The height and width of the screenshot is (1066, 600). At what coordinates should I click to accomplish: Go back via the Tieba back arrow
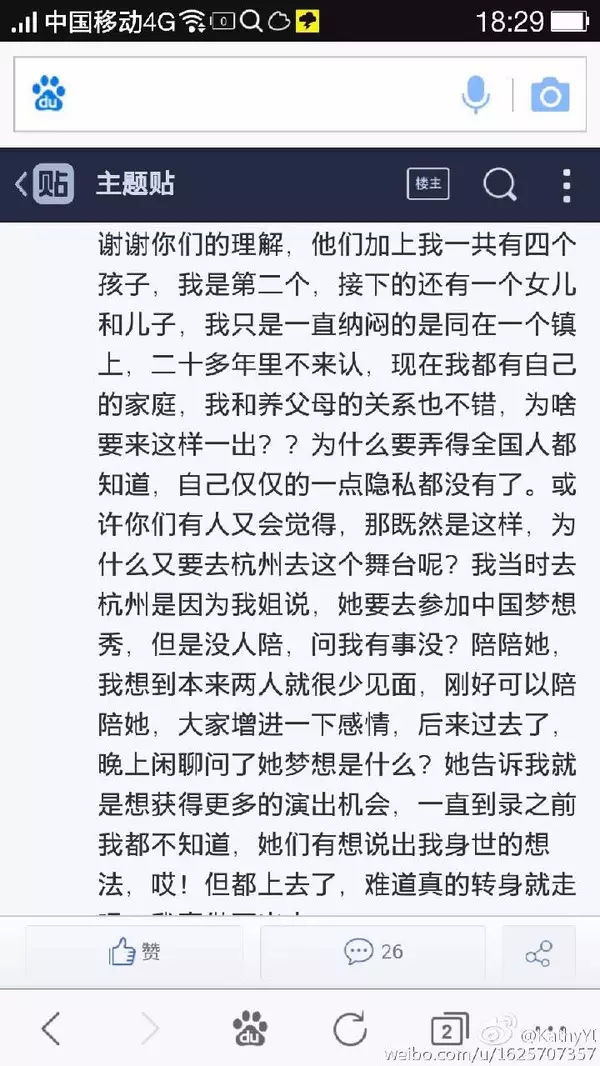pyautogui.click(x=22, y=184)
